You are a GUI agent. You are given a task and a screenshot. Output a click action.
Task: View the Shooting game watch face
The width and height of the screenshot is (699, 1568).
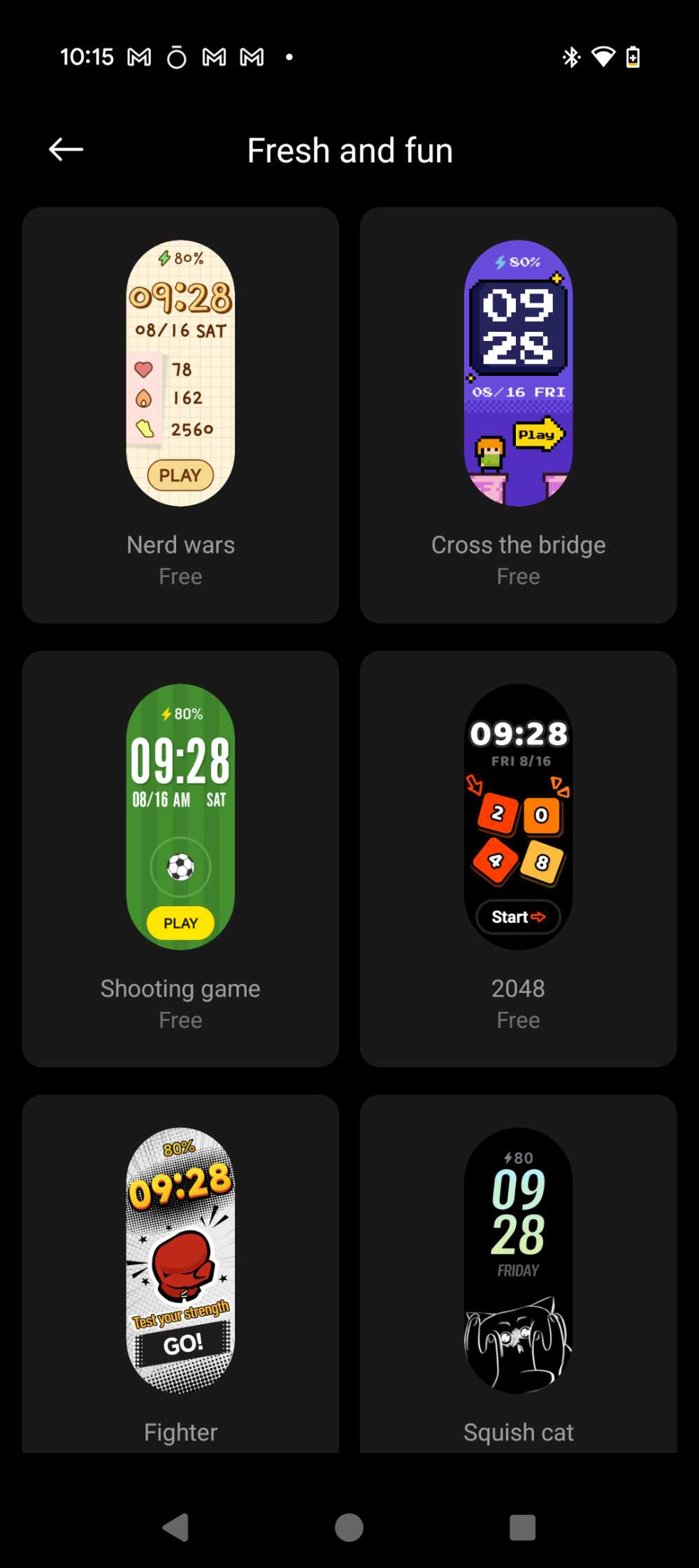pos(180,858)
